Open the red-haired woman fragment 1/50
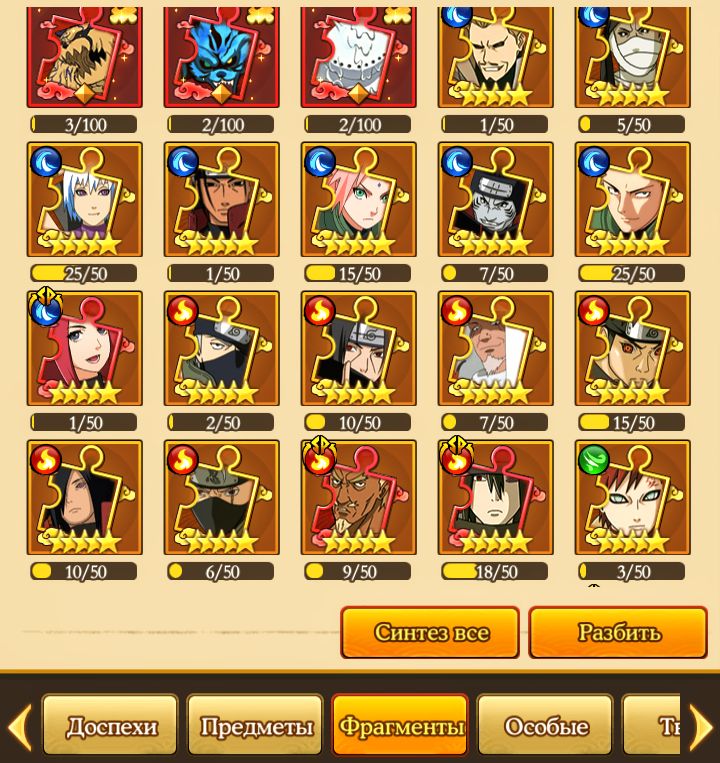 point(84,349)
